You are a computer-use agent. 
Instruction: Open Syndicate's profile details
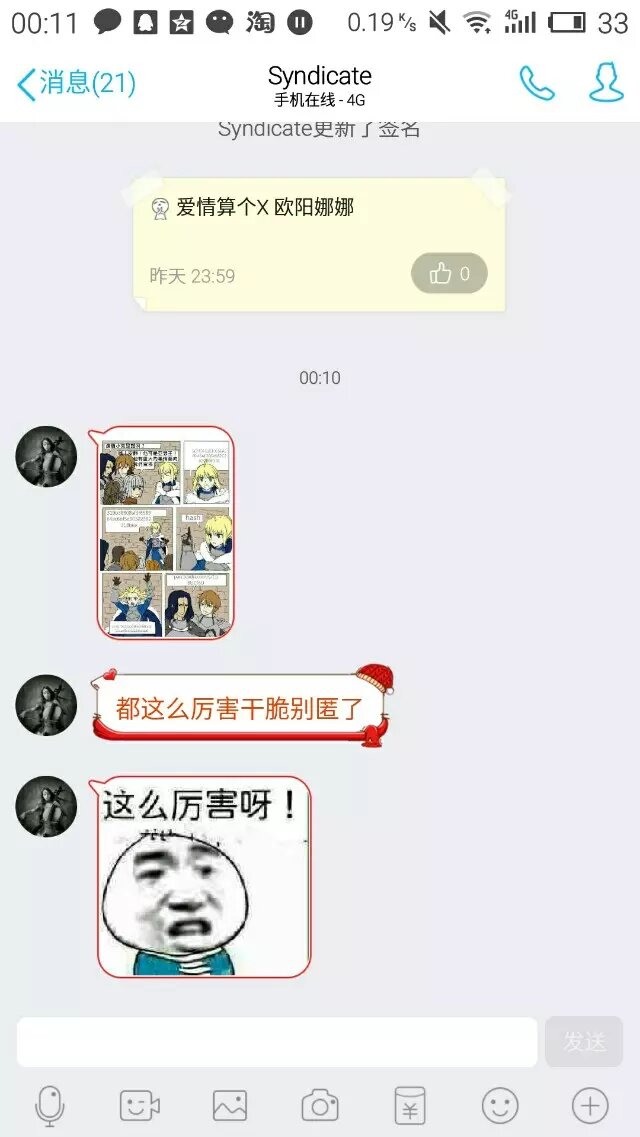[x=605, y=84]
